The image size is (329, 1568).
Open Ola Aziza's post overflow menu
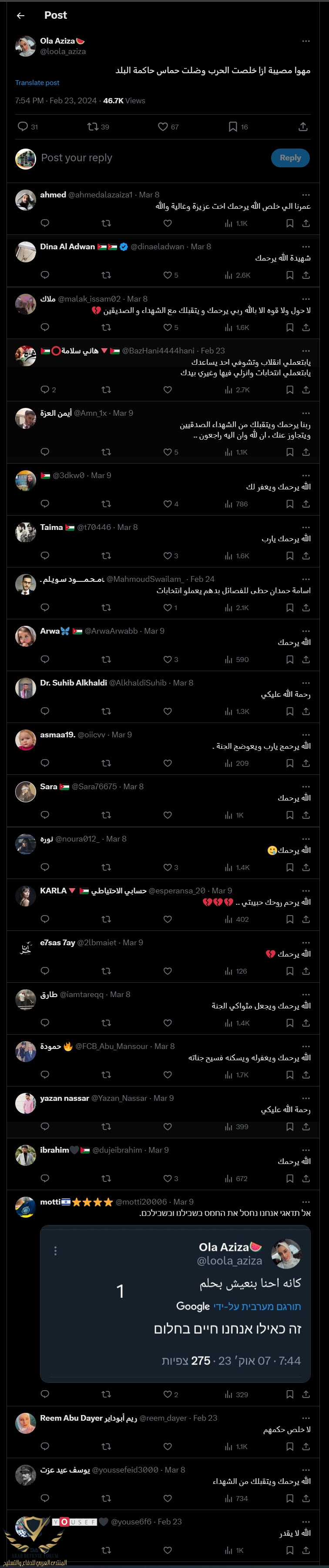point(306,41)
